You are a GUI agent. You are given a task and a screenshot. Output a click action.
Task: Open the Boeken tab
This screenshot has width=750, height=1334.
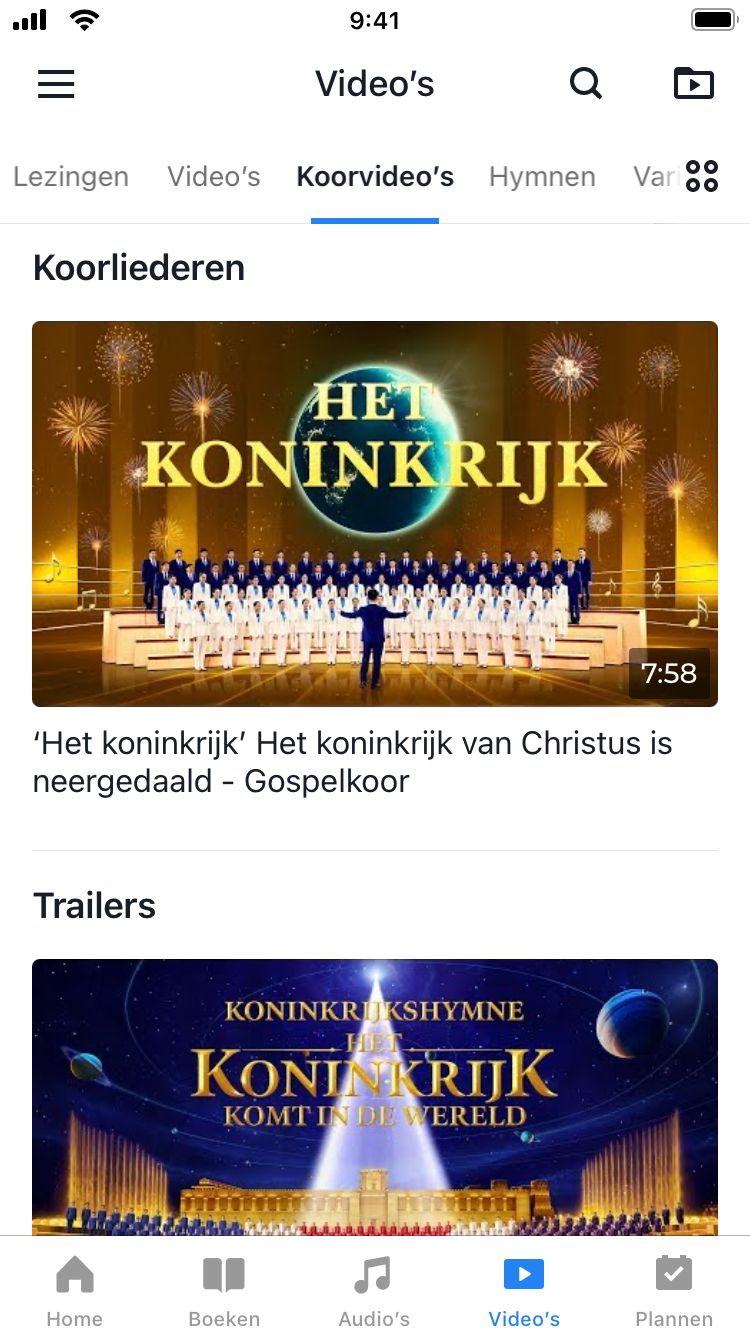click(x=224, y=1290)
